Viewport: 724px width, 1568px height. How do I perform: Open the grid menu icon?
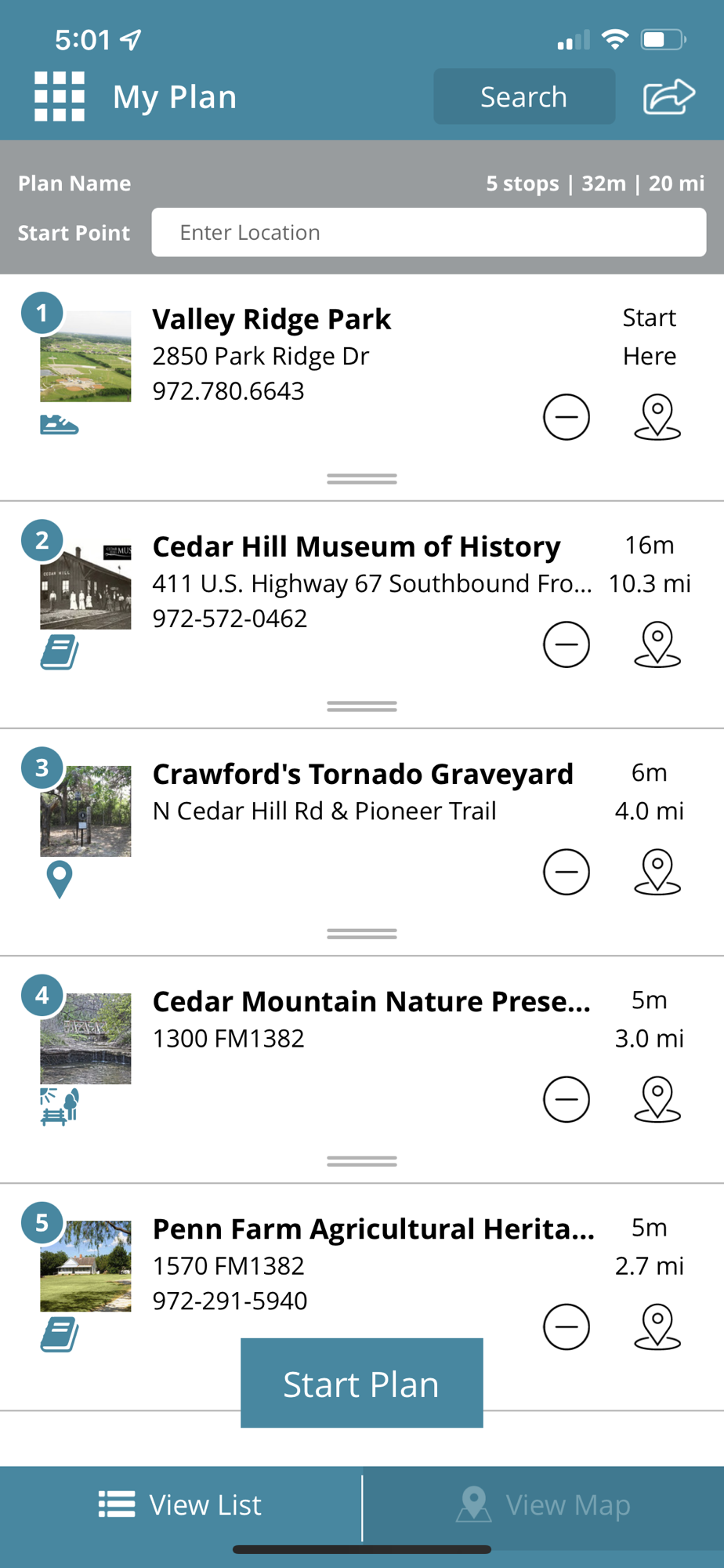point(60,96)
